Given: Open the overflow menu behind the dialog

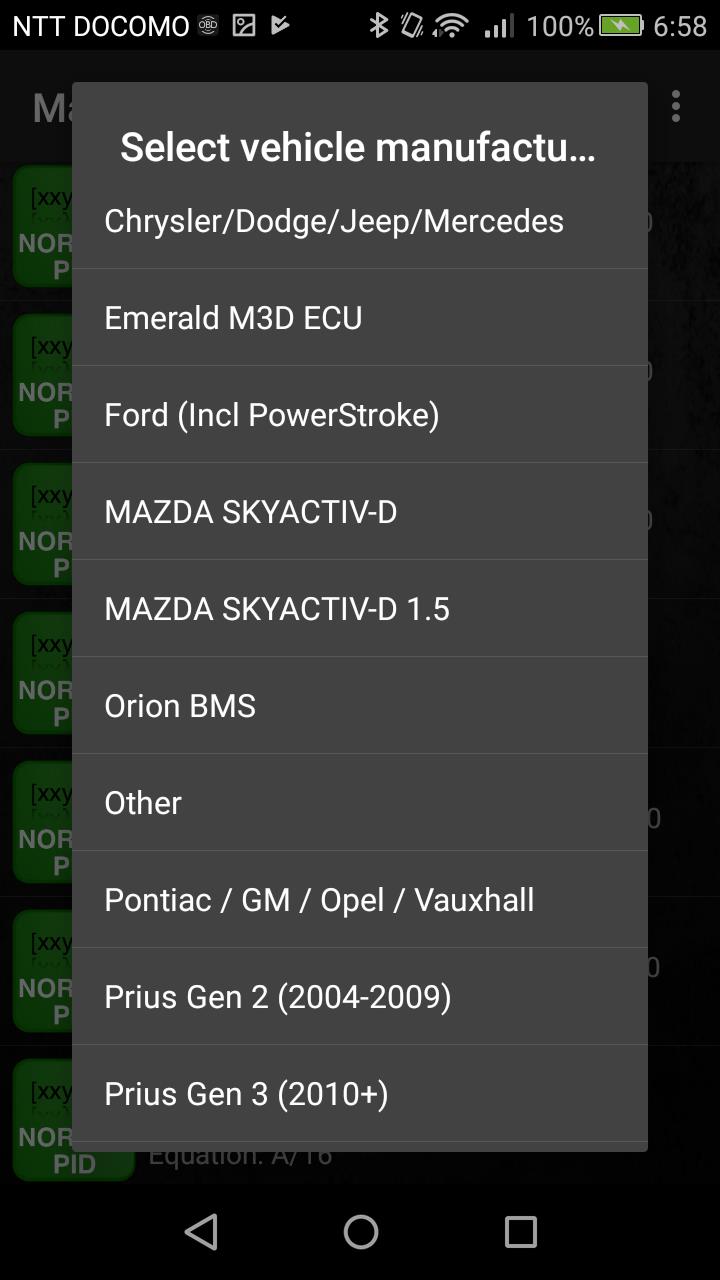Looking at the screenshot, I should coord(676,107).
